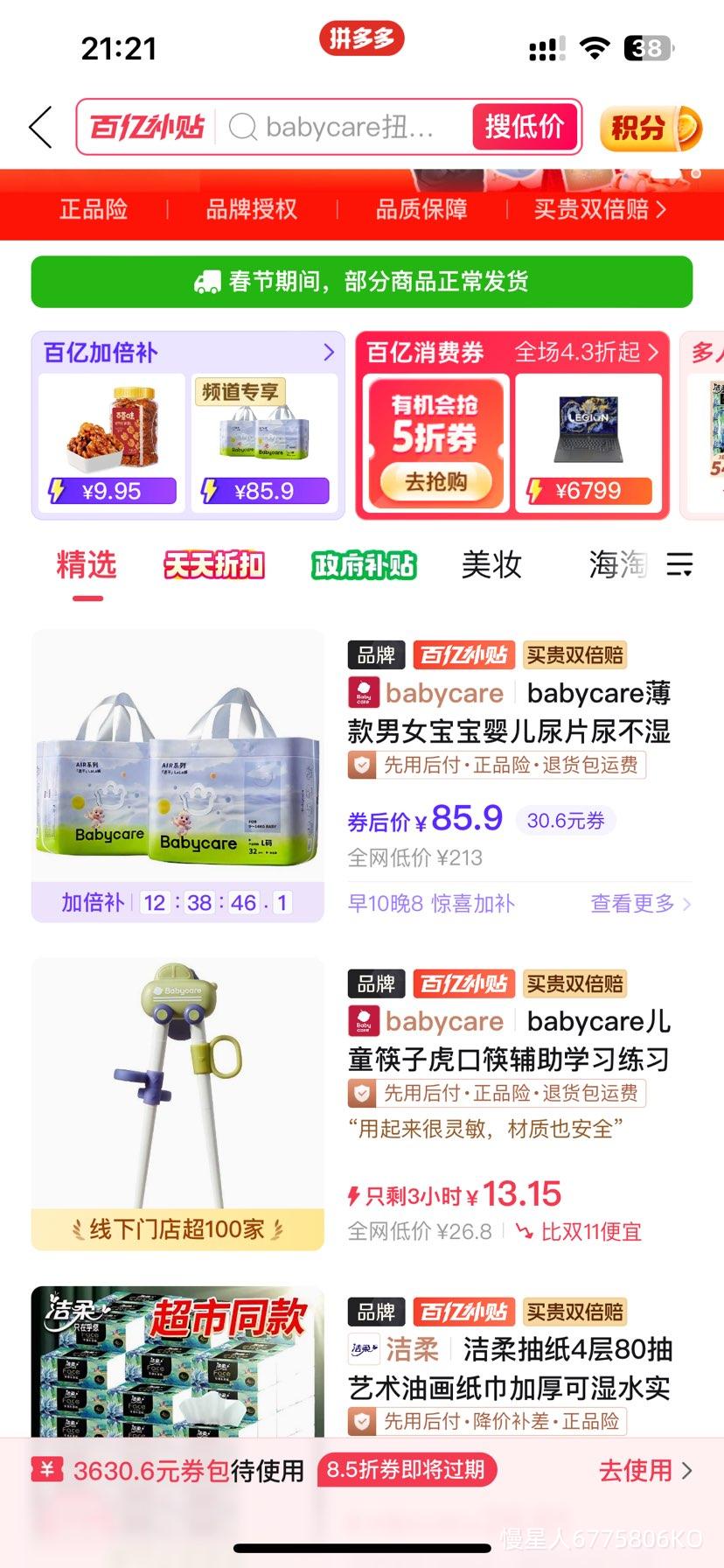Tap the truck icon on shipping notice banner
Image resolution: width=724 pixels, height=1568 pixels.
point(207,282)
